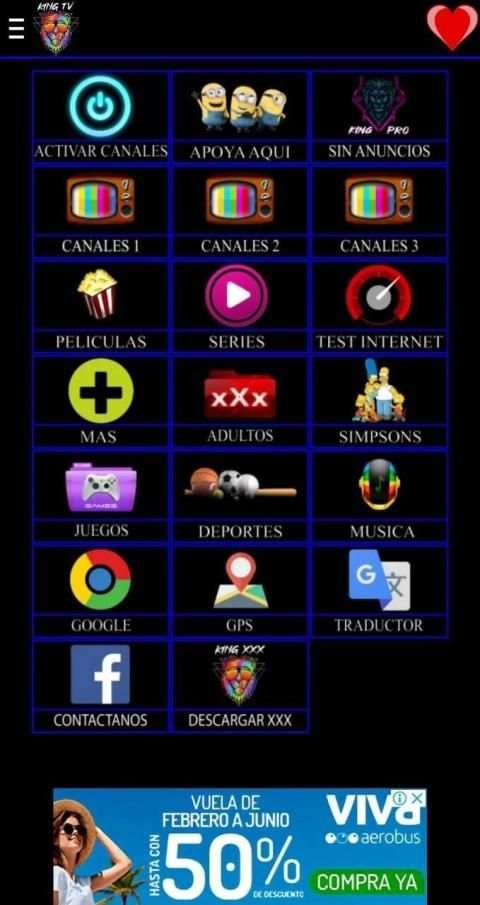Tap the Mas plus tile
This screenshot has width=480, height=905.
pos(100,402)
